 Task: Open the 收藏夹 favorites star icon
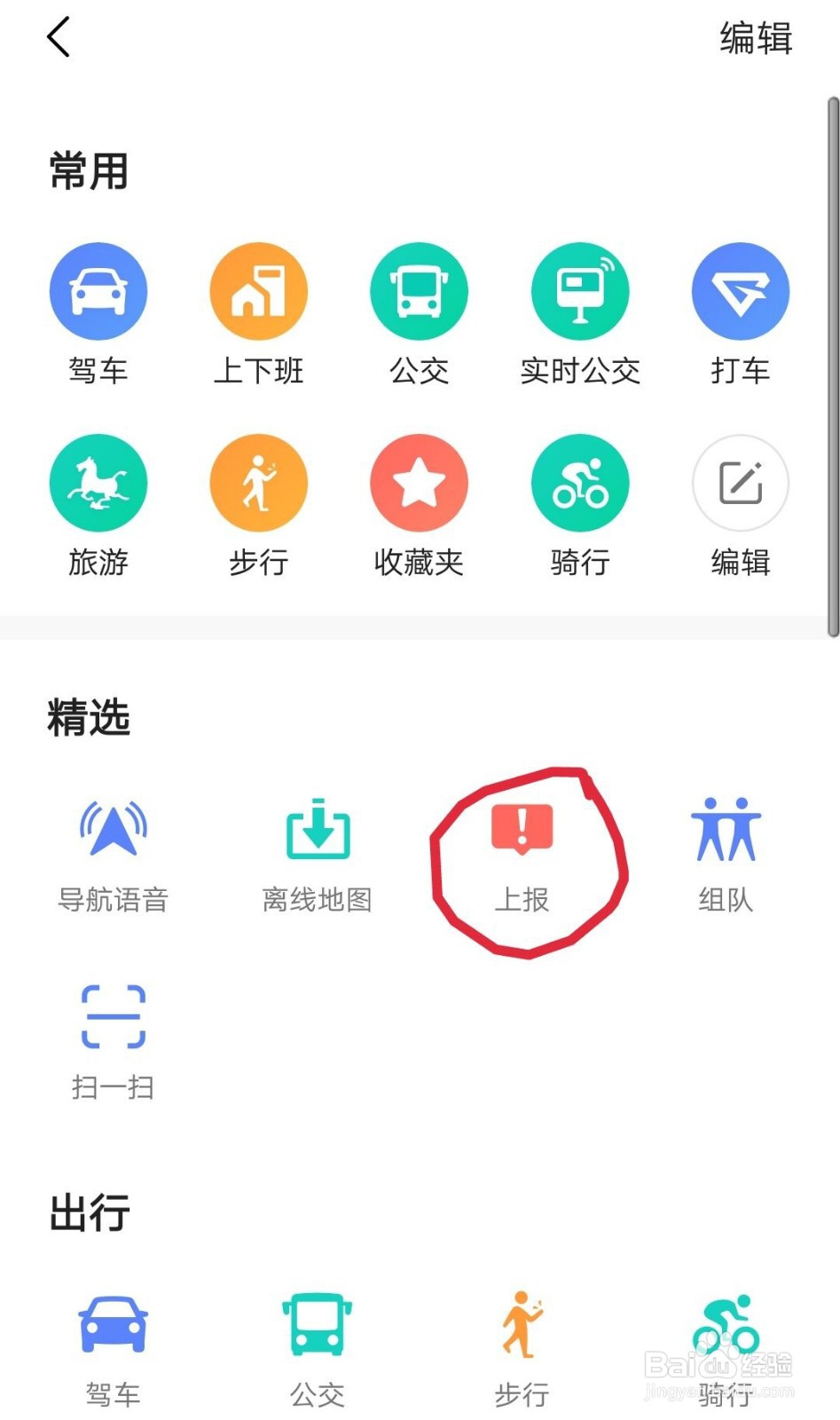[x=419, y=482]
